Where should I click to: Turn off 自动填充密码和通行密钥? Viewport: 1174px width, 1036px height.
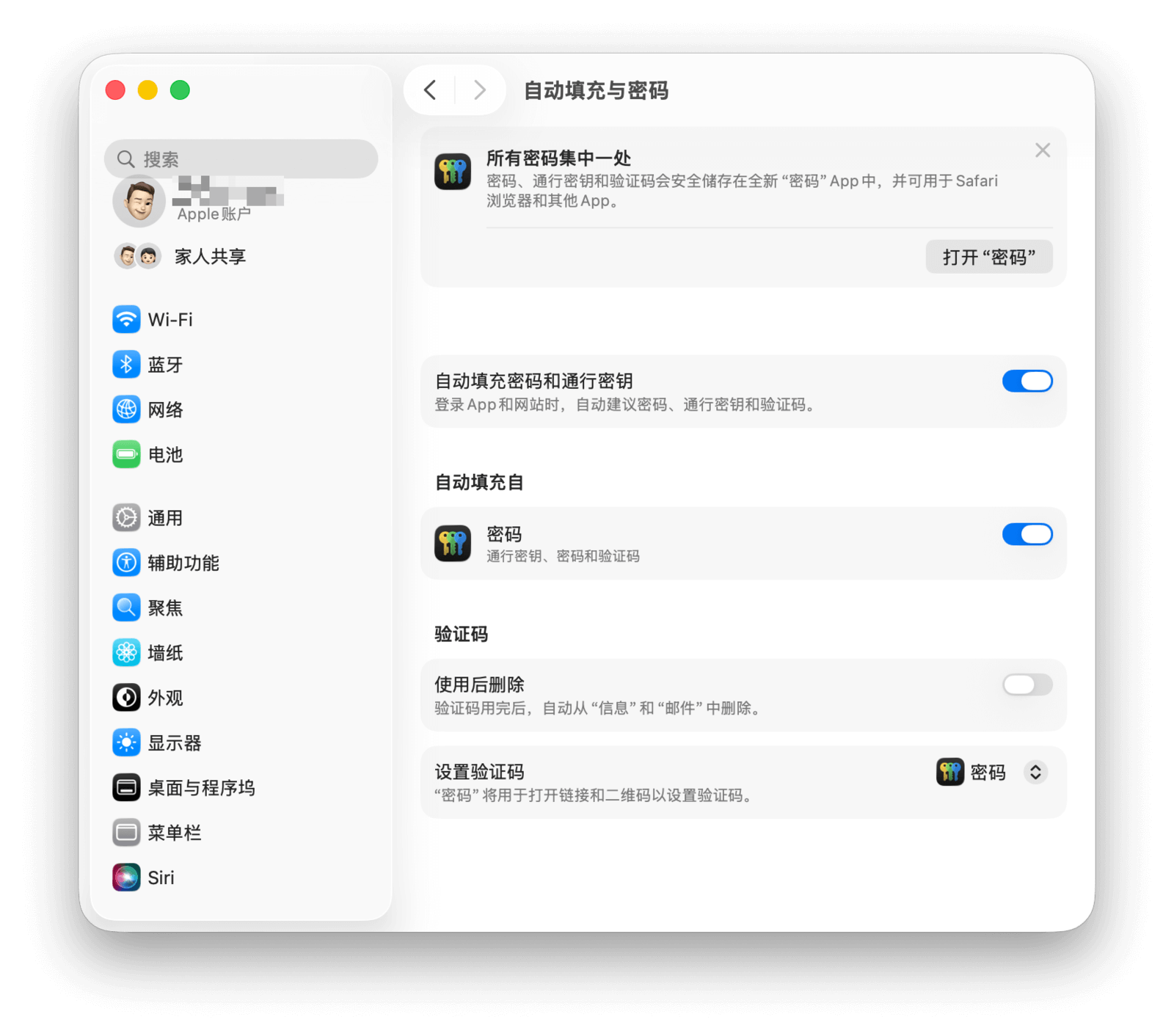point(1027,382)
